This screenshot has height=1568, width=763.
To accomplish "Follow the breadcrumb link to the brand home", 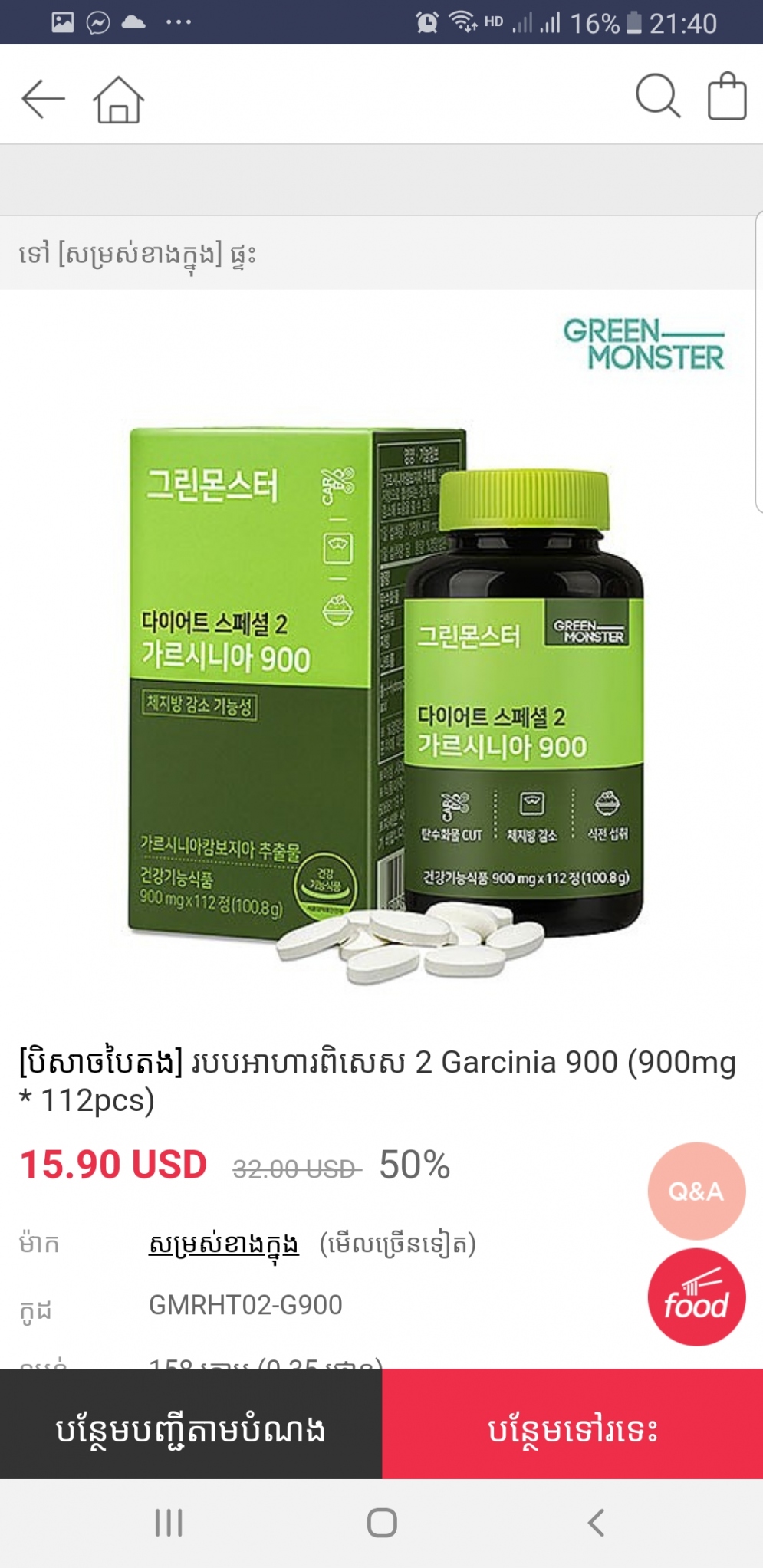I will [x=136, y=254].
